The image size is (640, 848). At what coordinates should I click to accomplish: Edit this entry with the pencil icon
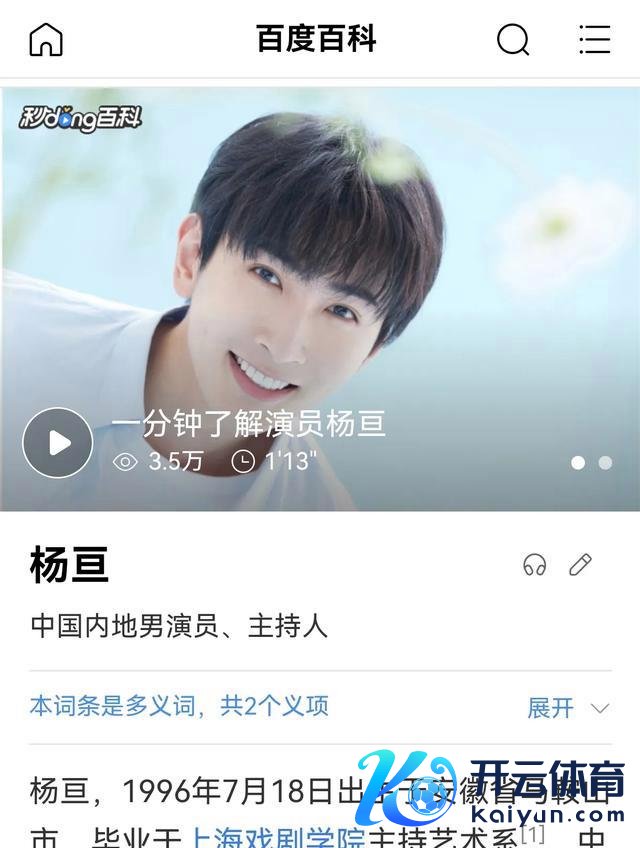pyautogui.click(x=580, y=565)
